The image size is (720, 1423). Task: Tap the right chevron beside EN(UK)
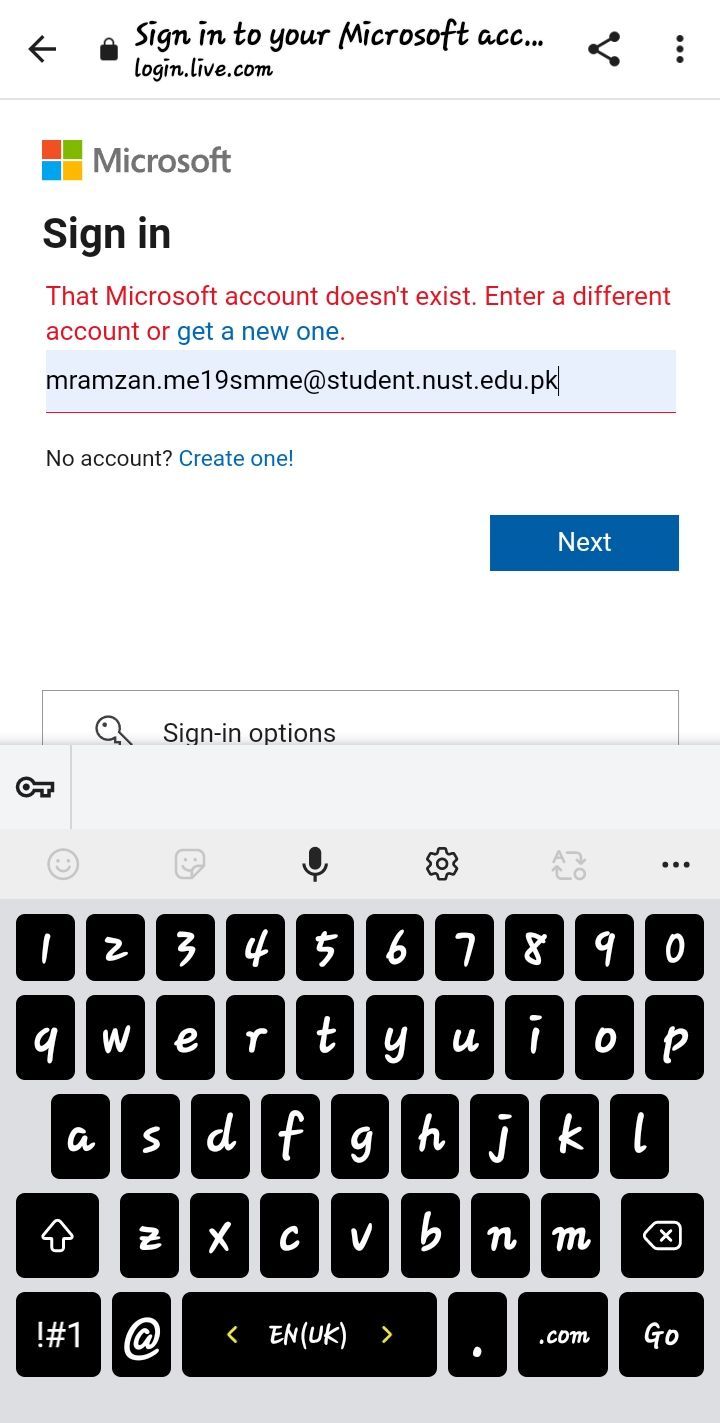pyautogui.click(x=387, y=1335)
